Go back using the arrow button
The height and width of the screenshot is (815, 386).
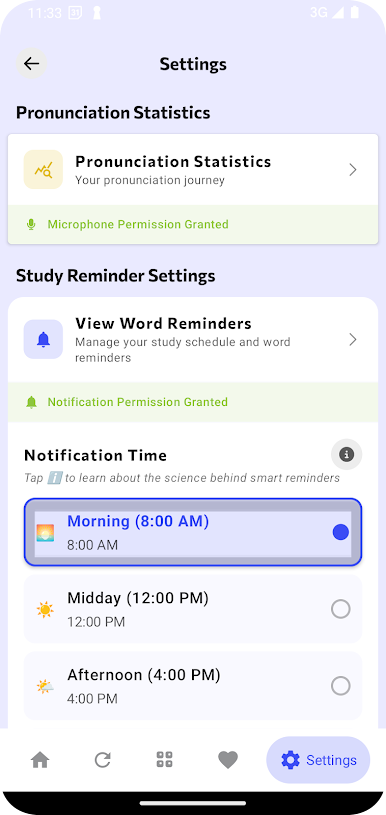(x=32, y=63)
